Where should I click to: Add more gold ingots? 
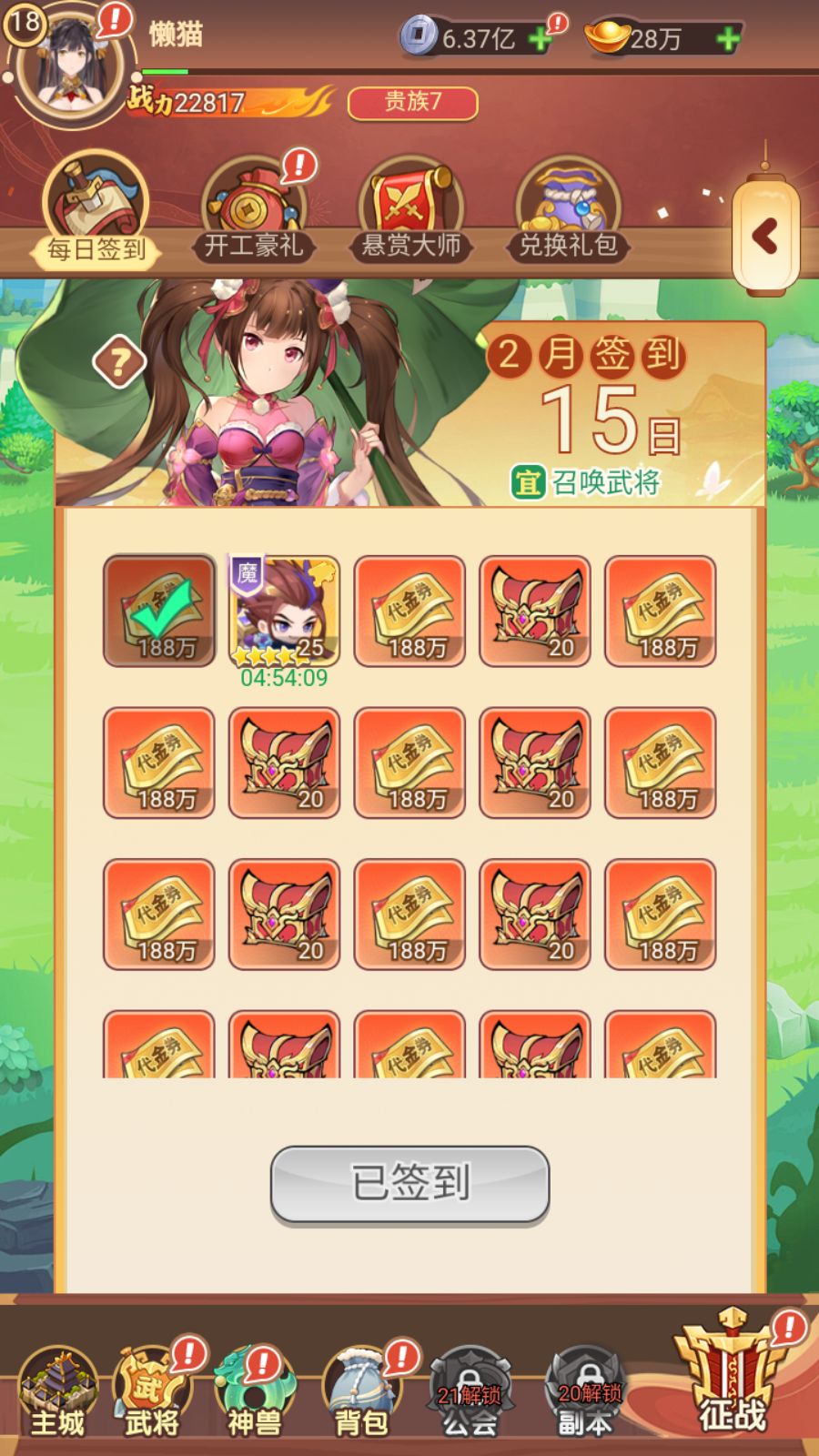(727, 39)
